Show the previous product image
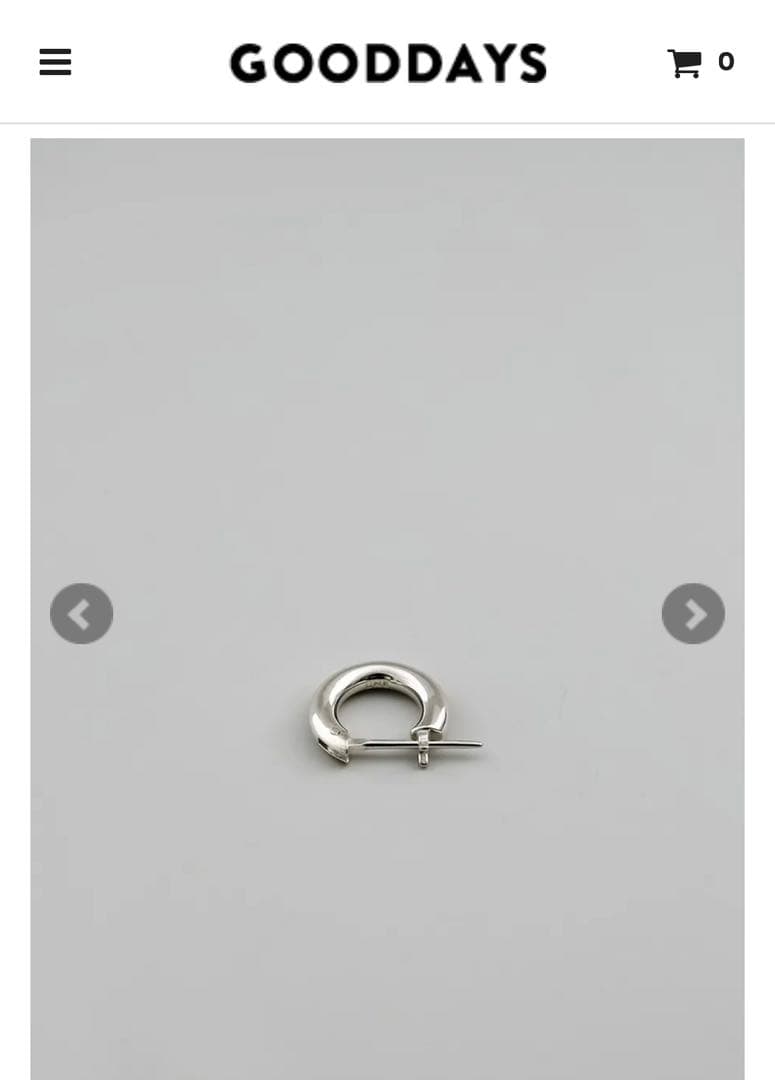The height and width of the screenshot is (1080, 775). 81,613
